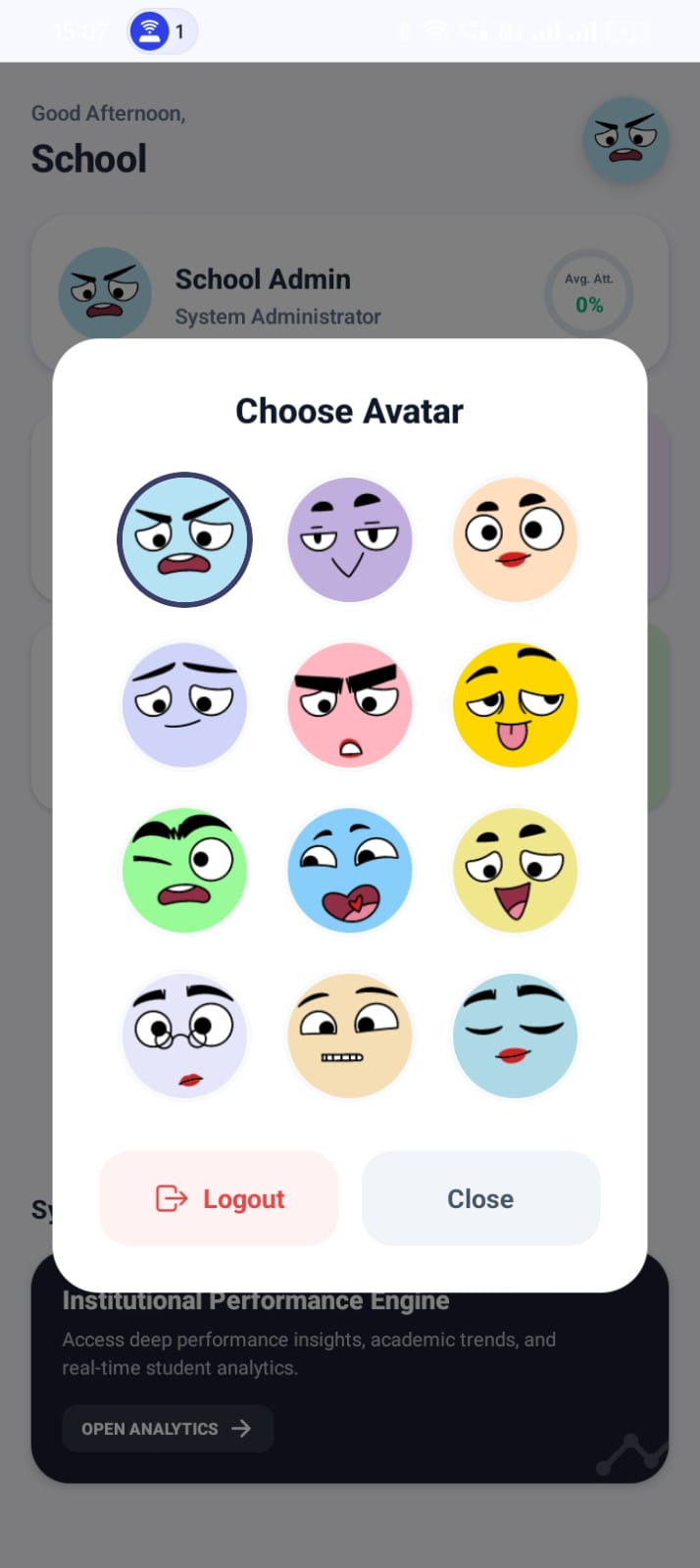Choose the purple smirking avatar
The width and height of the screenshot is (700, 1568).
click(350, 539)
